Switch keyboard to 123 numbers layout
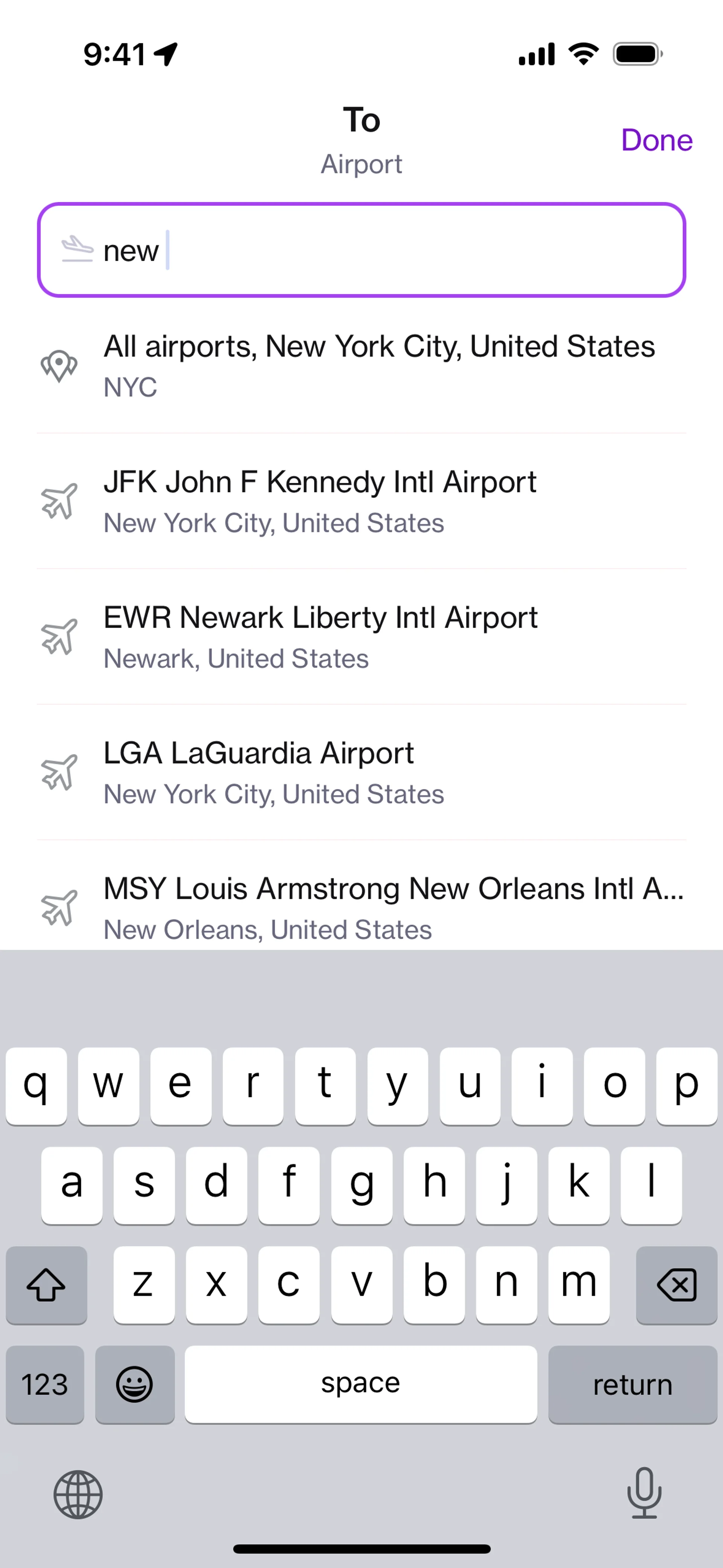This screenshot has height=1568, width=723. coord(44,1384)
